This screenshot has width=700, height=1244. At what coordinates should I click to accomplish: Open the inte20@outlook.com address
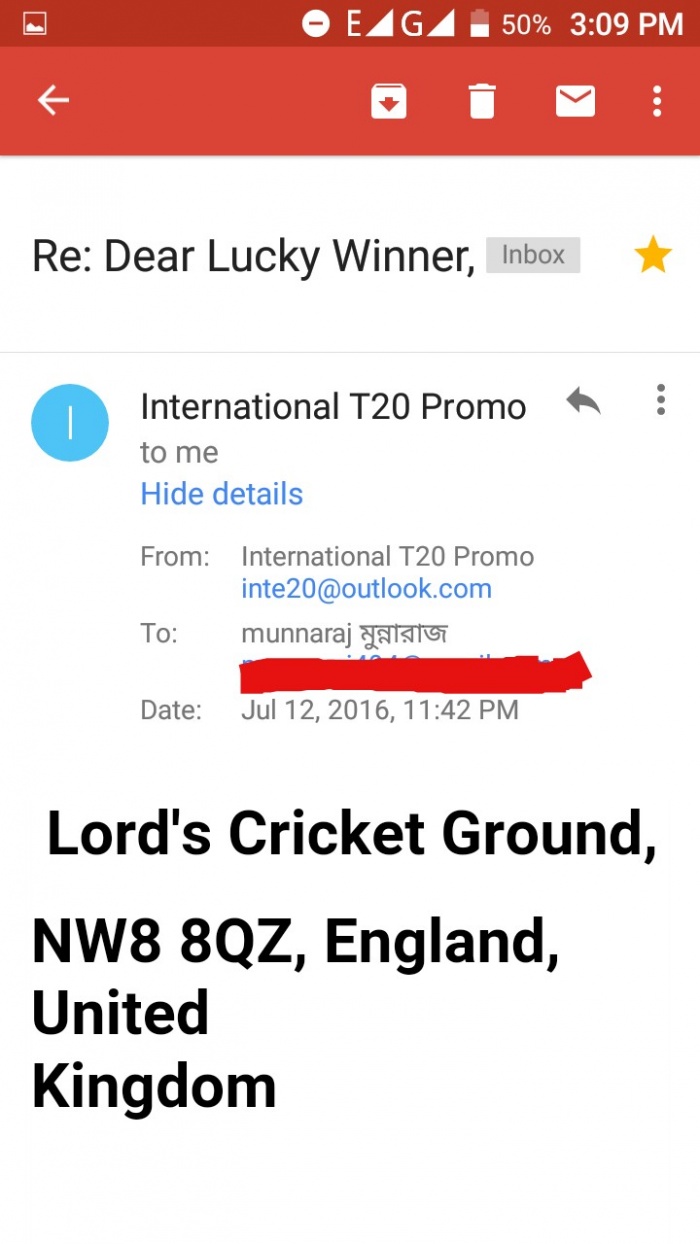point(366,588)
